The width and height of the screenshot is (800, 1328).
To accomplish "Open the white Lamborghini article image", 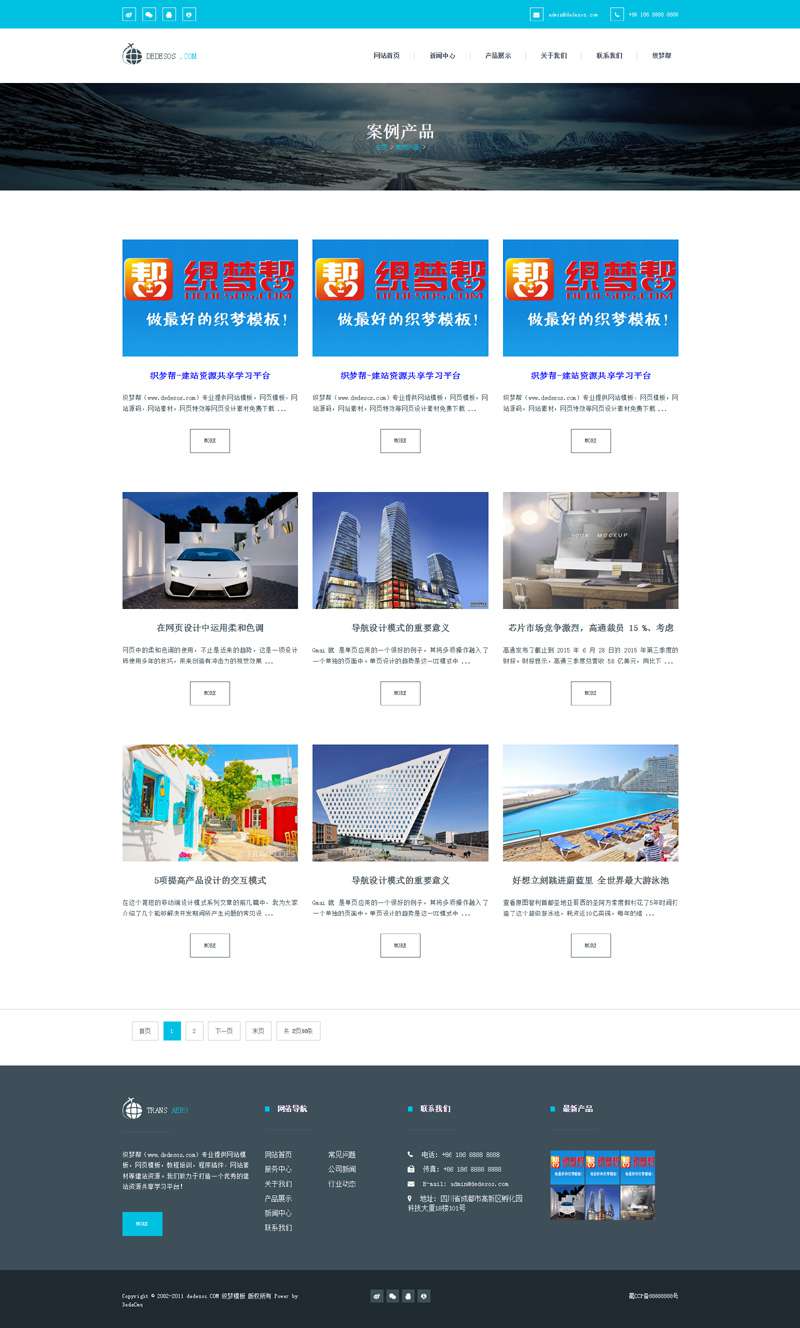I will pos(210,550).
